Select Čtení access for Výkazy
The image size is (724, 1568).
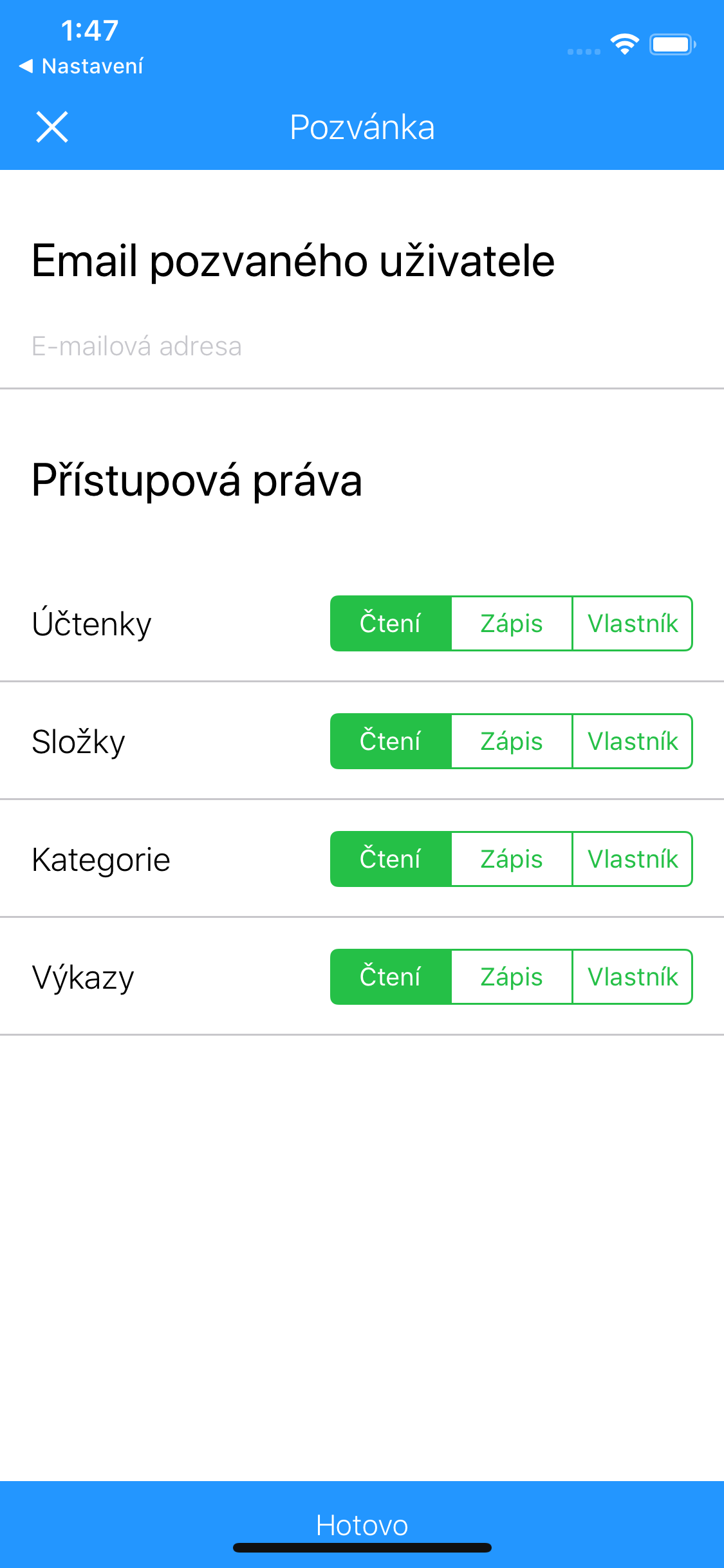[x=391, y=977]
